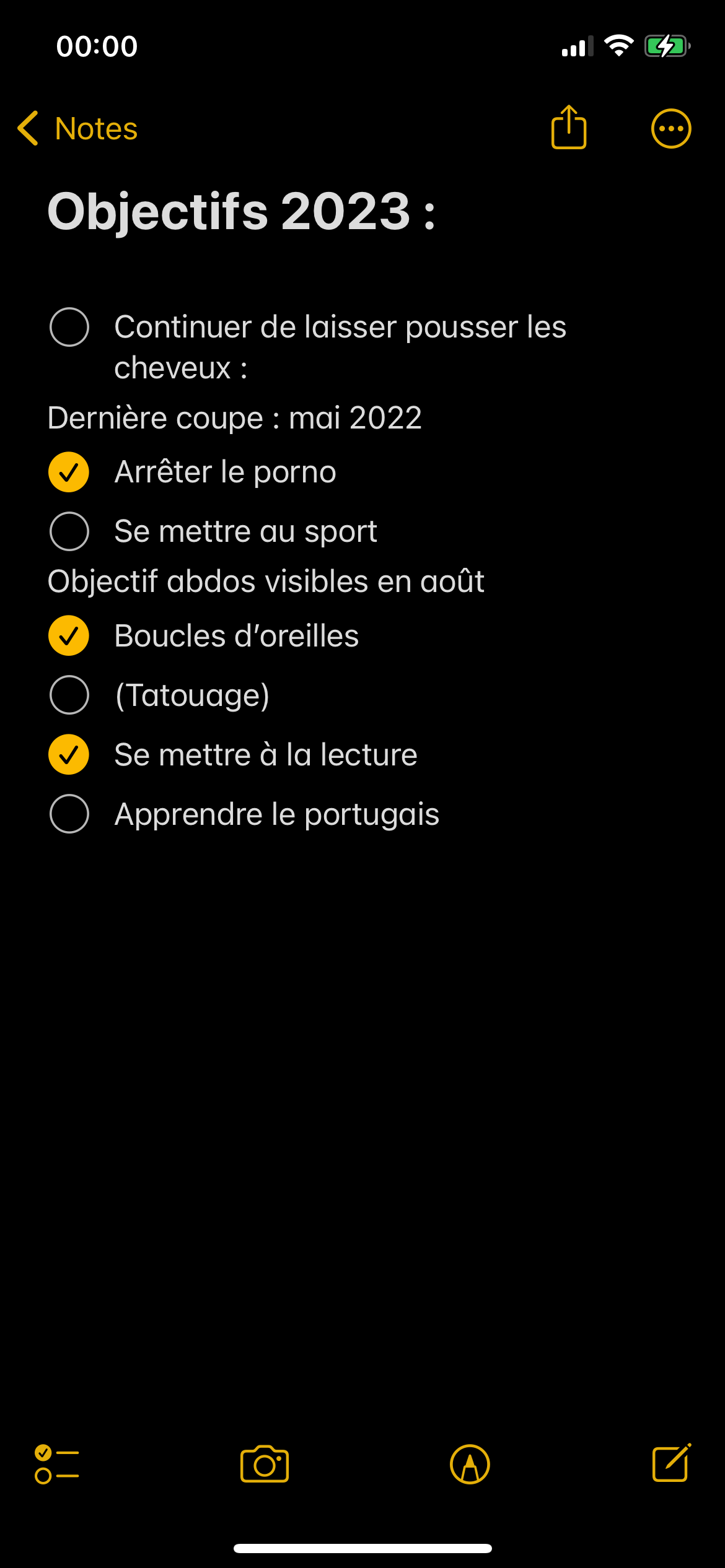This screenshot has width=725, height=1568.
Task: Open the markup drawing tool
Action: (x=470, y=1465)
